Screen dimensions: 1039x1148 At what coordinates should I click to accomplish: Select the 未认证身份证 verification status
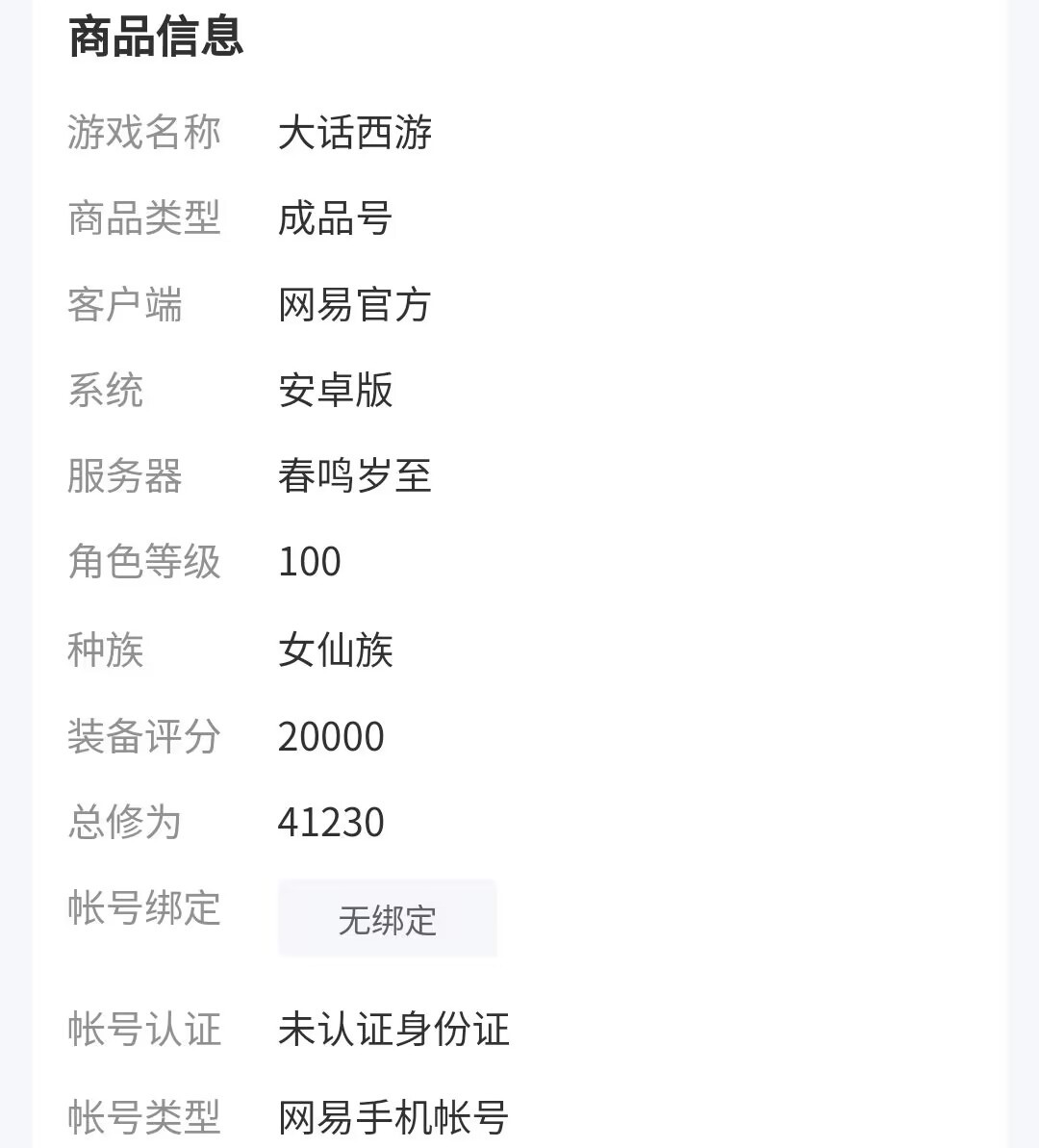click(394, 1029)
